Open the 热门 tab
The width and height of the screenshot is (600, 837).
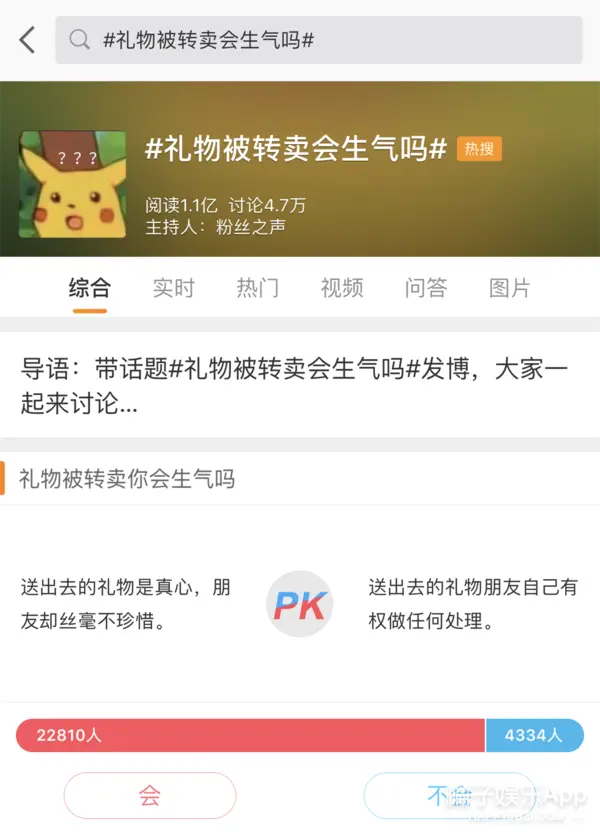pyautogui.click(x=257, y=288)
